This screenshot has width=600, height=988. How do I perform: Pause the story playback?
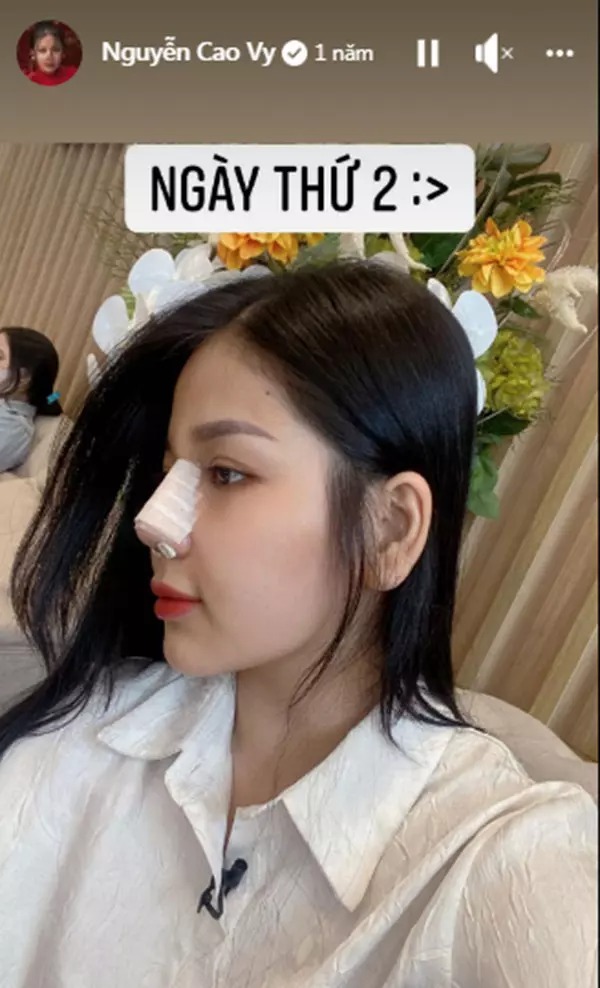[427, 54]
